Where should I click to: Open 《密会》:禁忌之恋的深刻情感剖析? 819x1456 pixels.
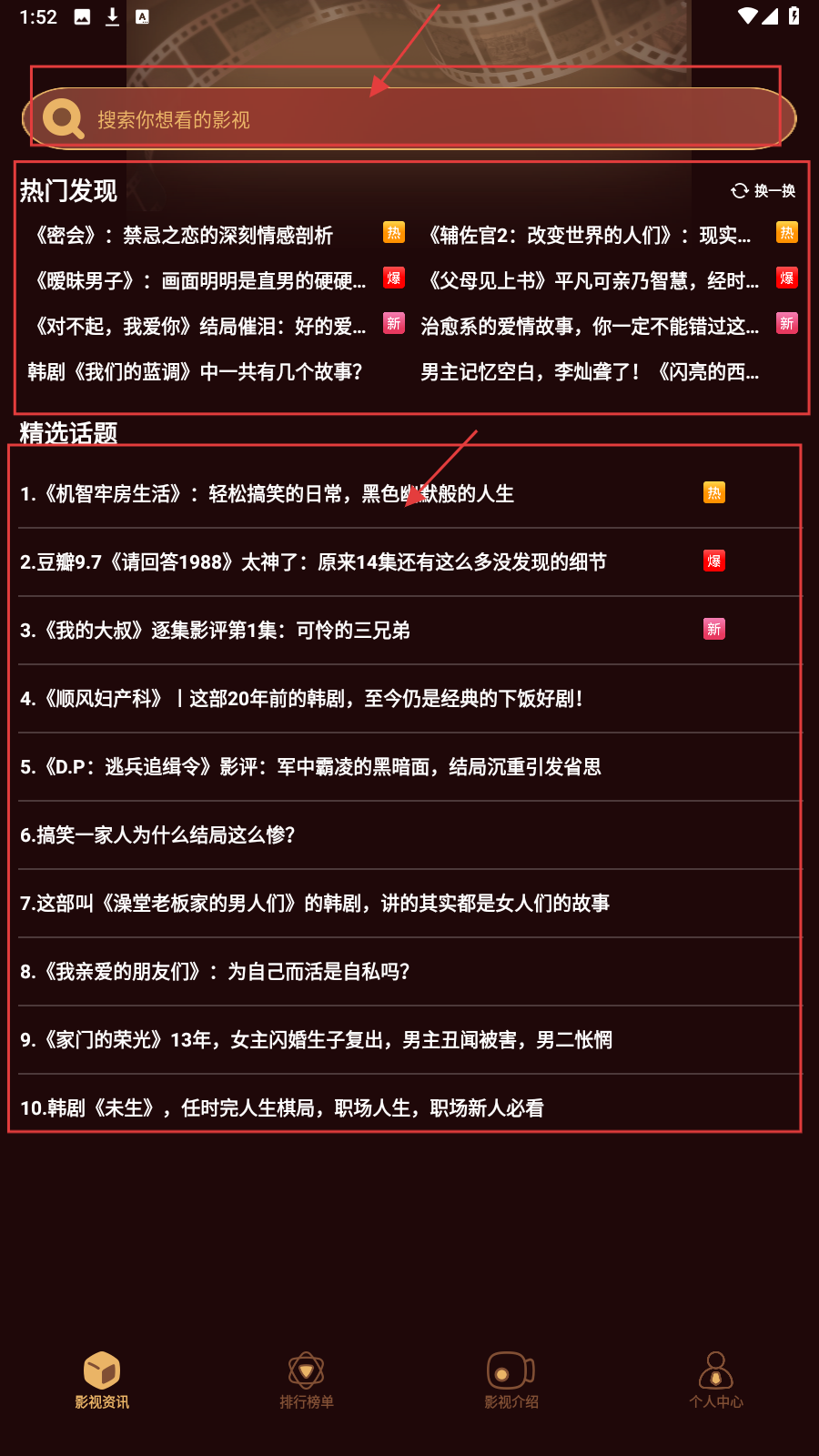184,236
